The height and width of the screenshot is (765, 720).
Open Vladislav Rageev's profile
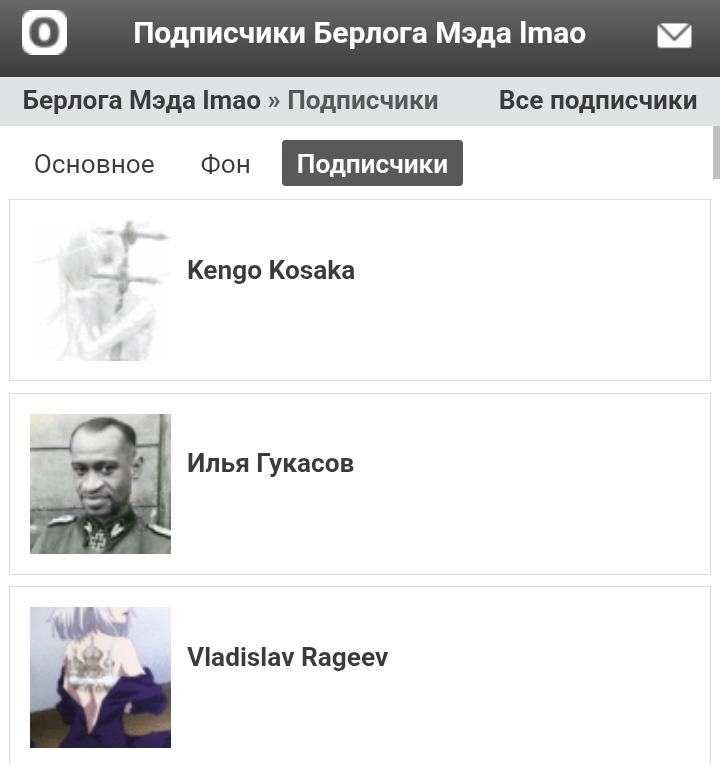click(x=287, y=657)
